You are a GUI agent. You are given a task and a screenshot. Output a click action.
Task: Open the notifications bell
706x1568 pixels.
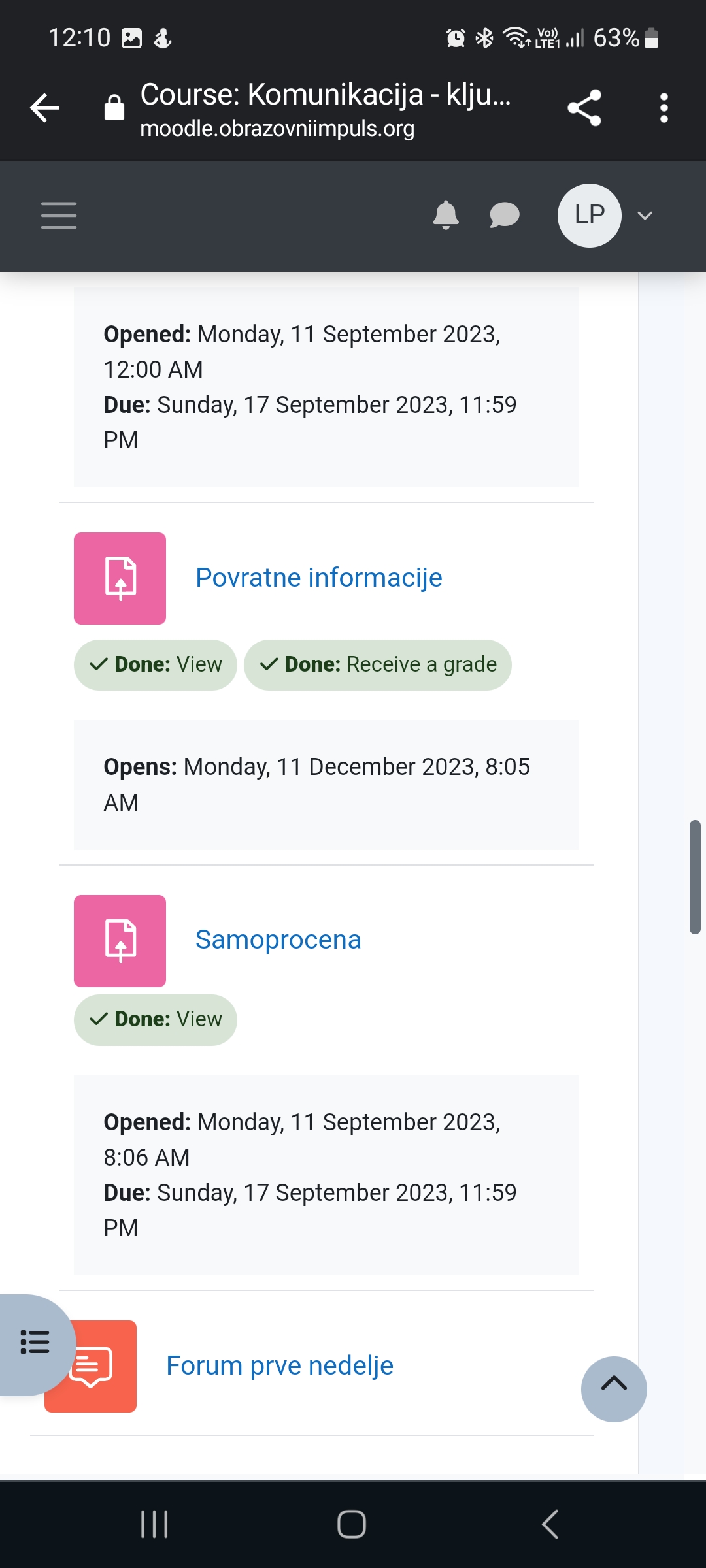click(x=446, y=215)
